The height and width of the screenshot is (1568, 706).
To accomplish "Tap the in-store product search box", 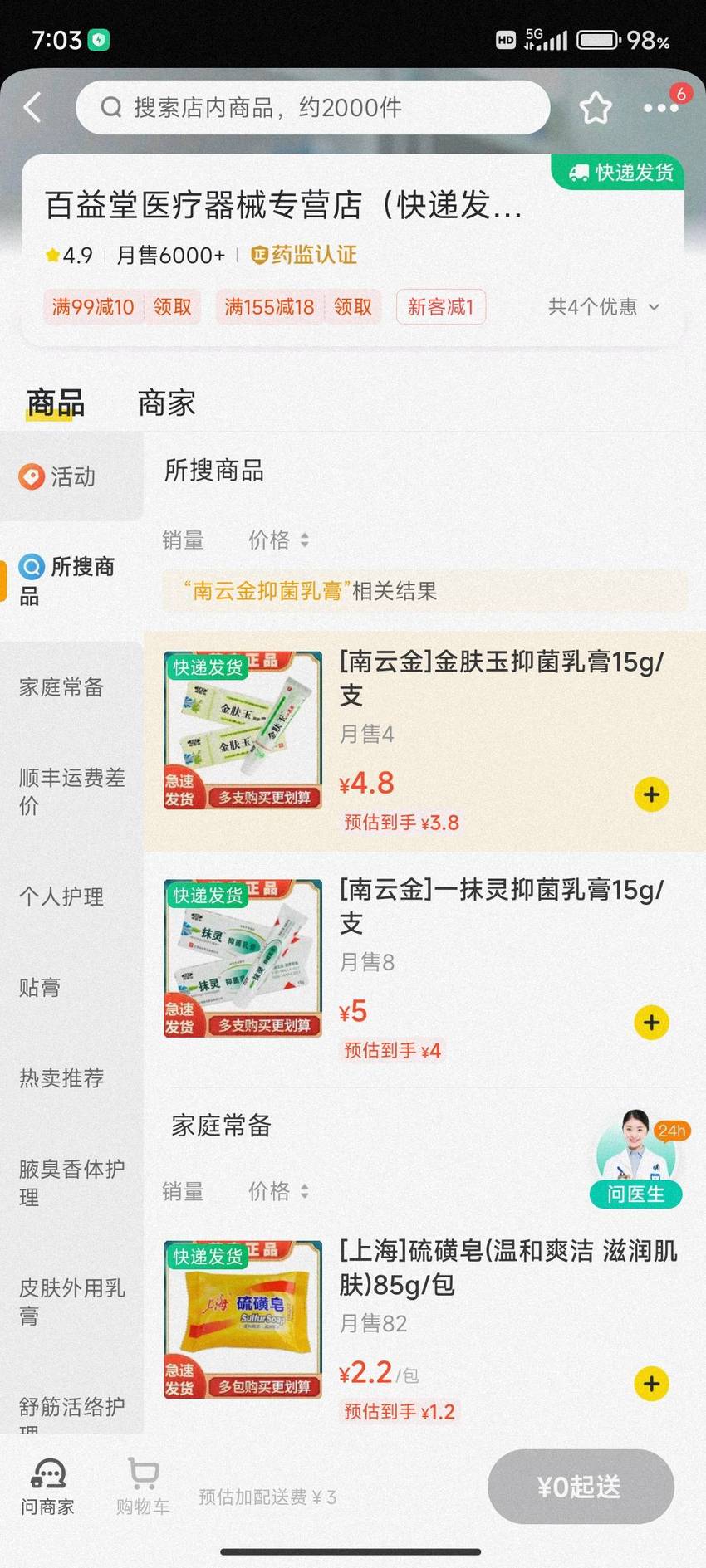I will click(312, 107).
